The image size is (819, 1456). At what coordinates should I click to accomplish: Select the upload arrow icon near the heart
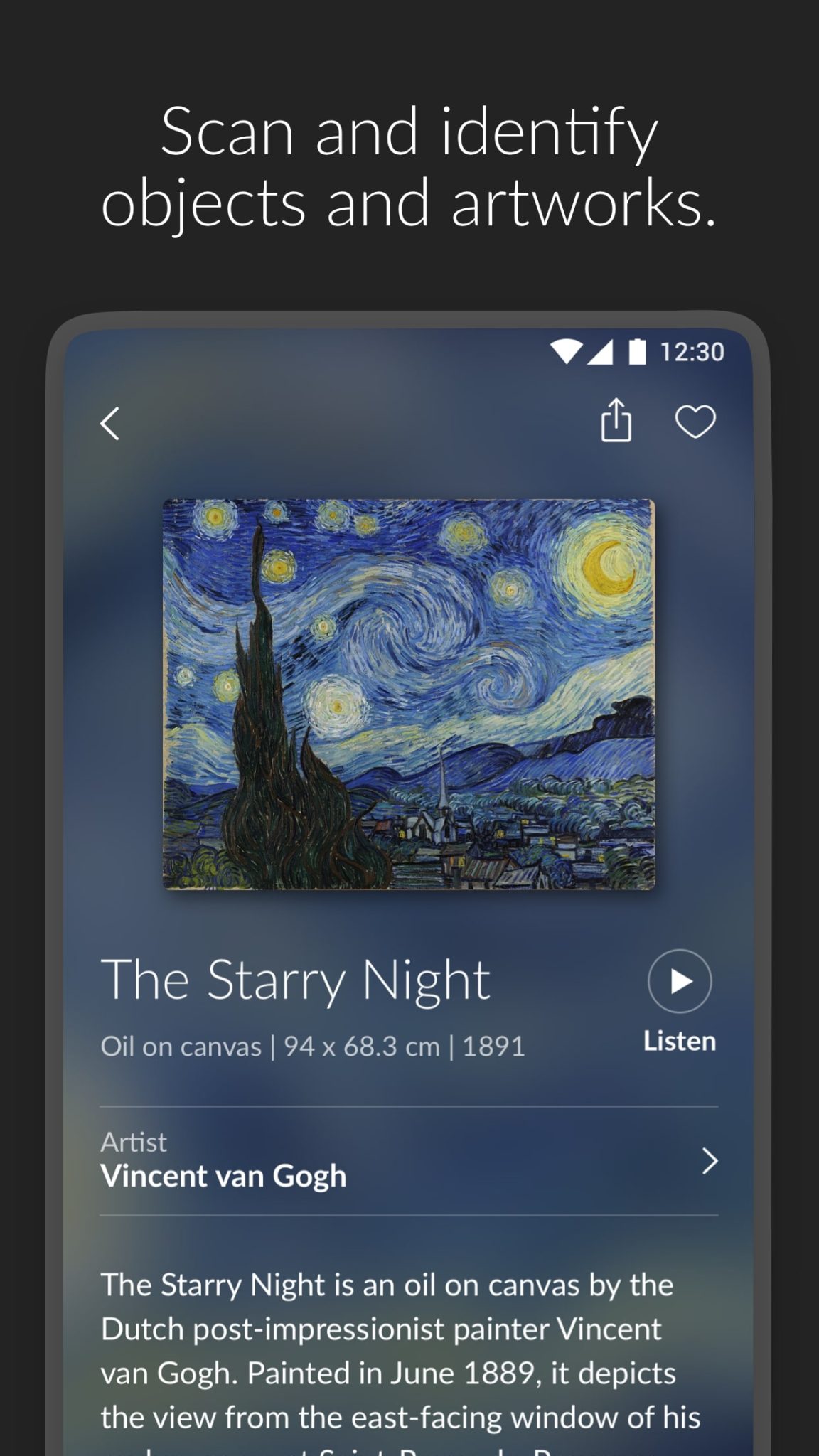click(x=616, y=422)
